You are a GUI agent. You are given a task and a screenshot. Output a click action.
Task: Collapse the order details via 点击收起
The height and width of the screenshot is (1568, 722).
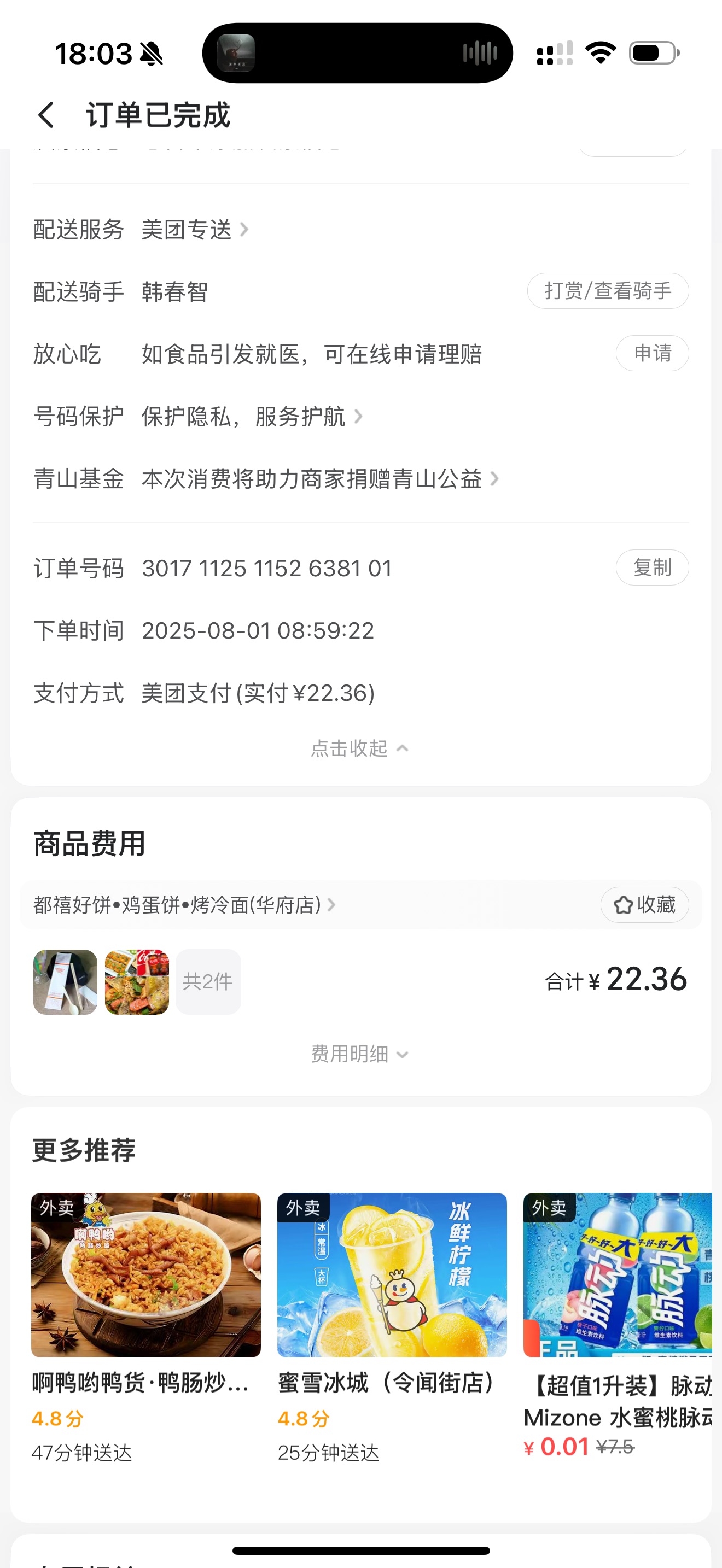coord(360,748)
